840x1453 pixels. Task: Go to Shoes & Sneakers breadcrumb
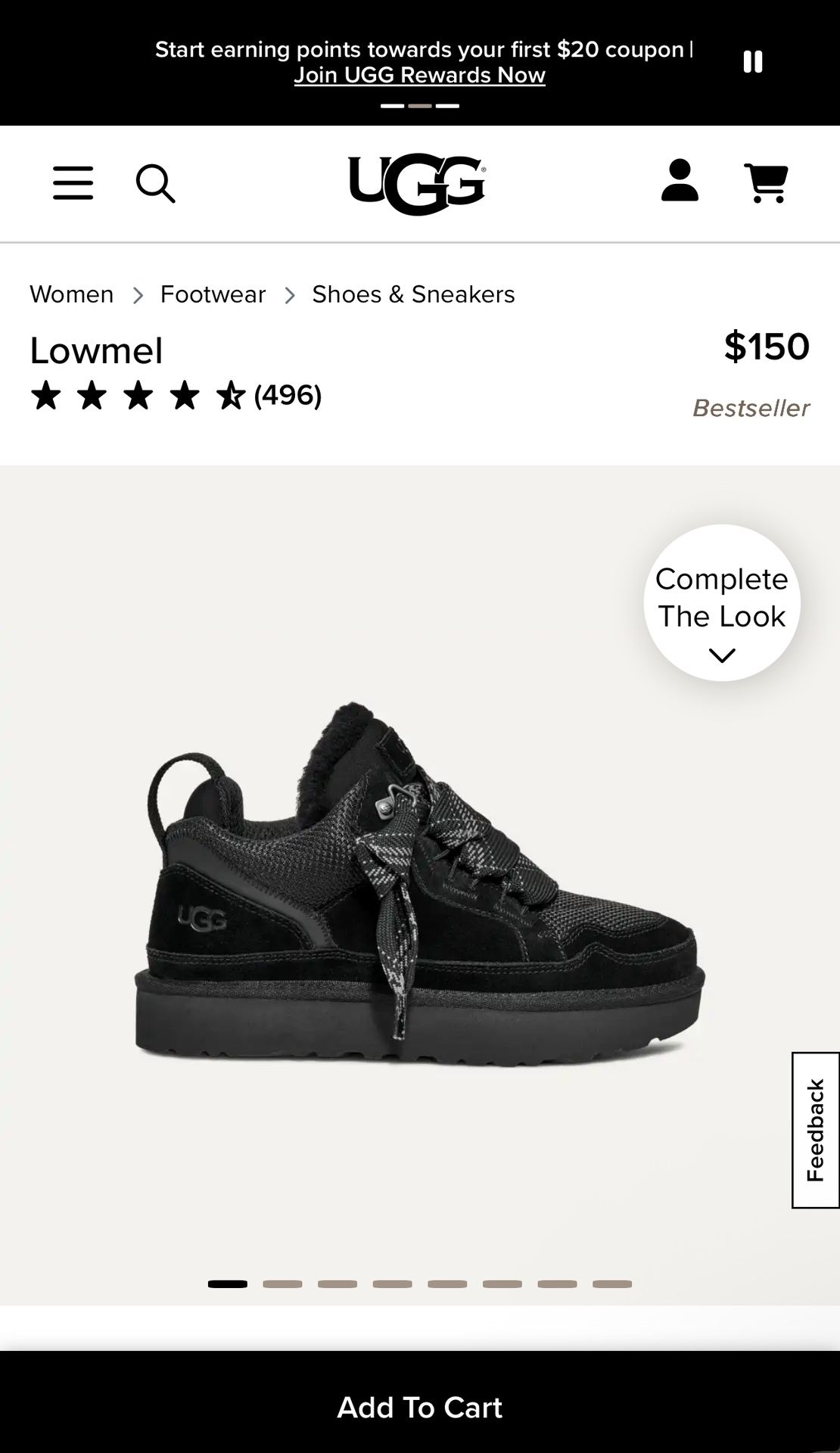point(413,294)
